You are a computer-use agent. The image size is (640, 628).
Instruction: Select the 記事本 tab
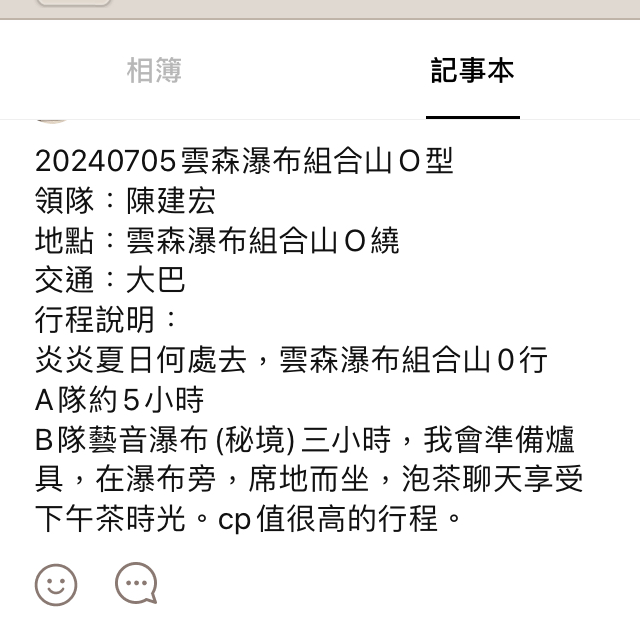click(x=472, y=71)
